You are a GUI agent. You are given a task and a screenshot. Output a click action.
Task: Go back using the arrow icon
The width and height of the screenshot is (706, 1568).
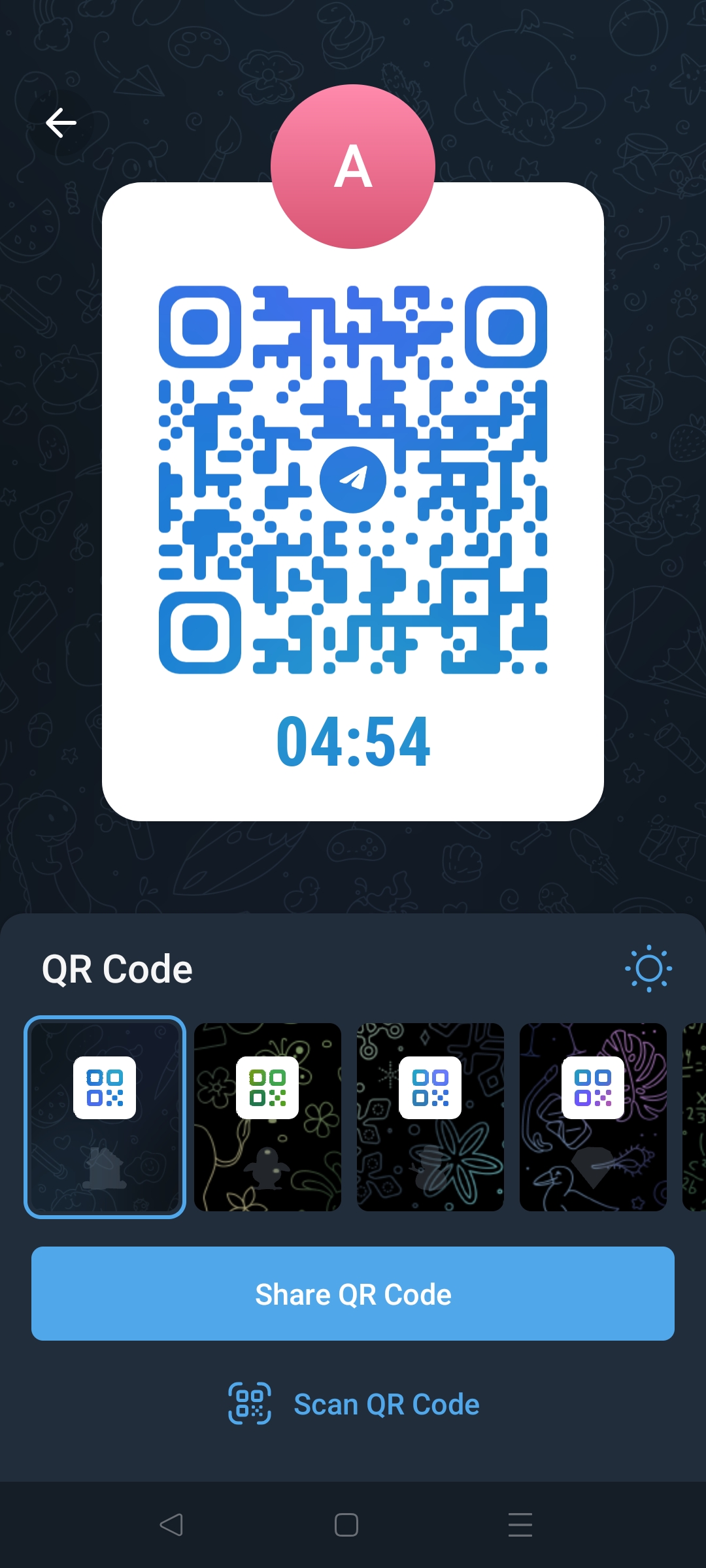point(61,123)
